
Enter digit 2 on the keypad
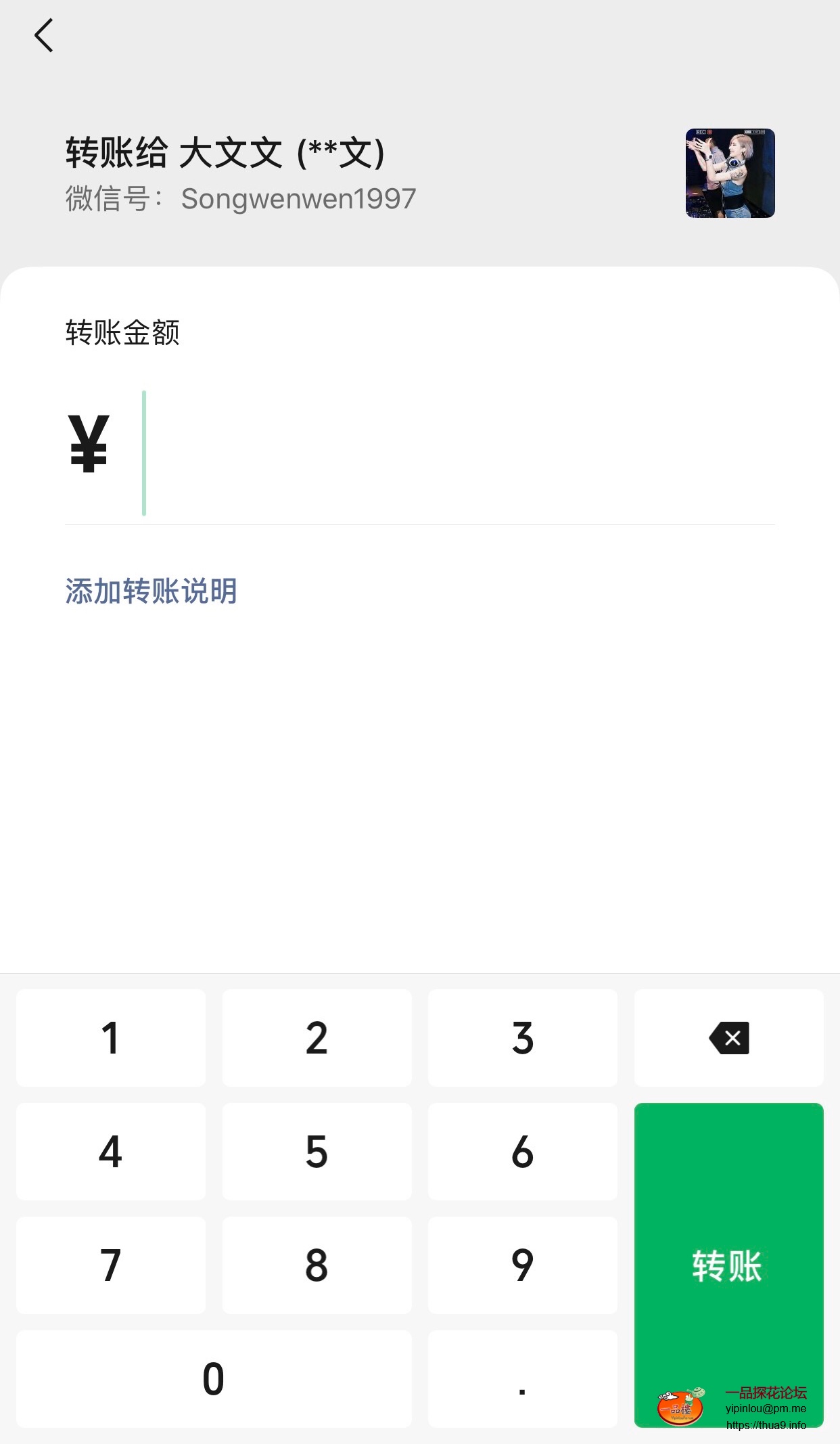tap(317, 1038)
